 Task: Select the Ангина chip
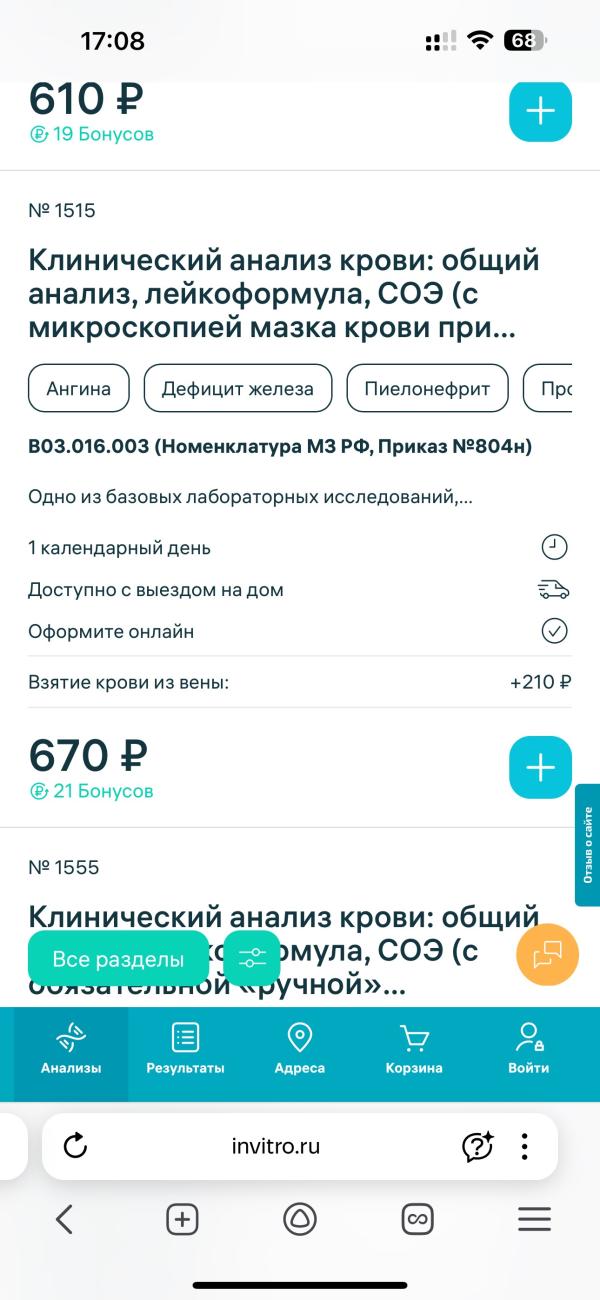tap(79, 389)
